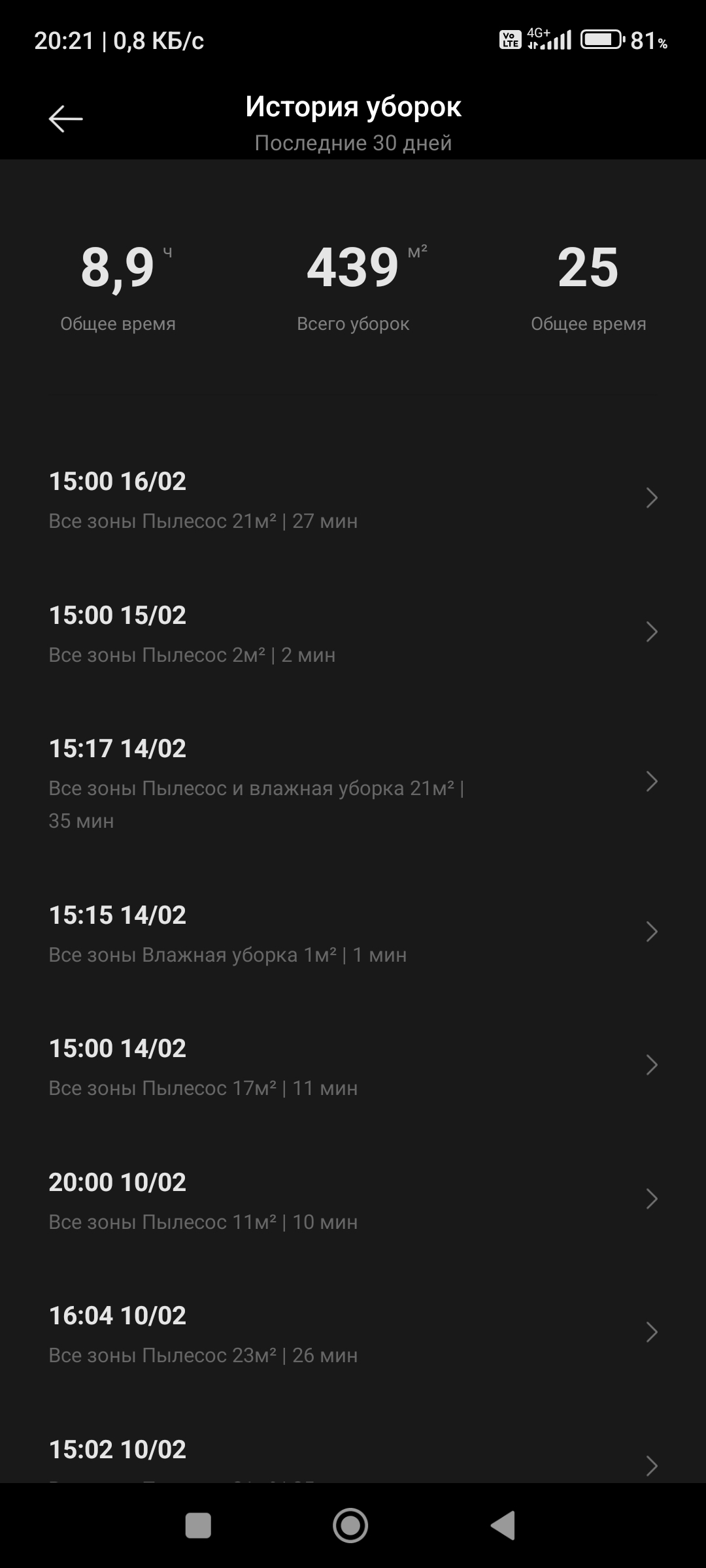The width and height of the screenshot is (706, 1568).
Task: Select the 15:00 14/02 cleaning entry
Action: (353, 1066)
